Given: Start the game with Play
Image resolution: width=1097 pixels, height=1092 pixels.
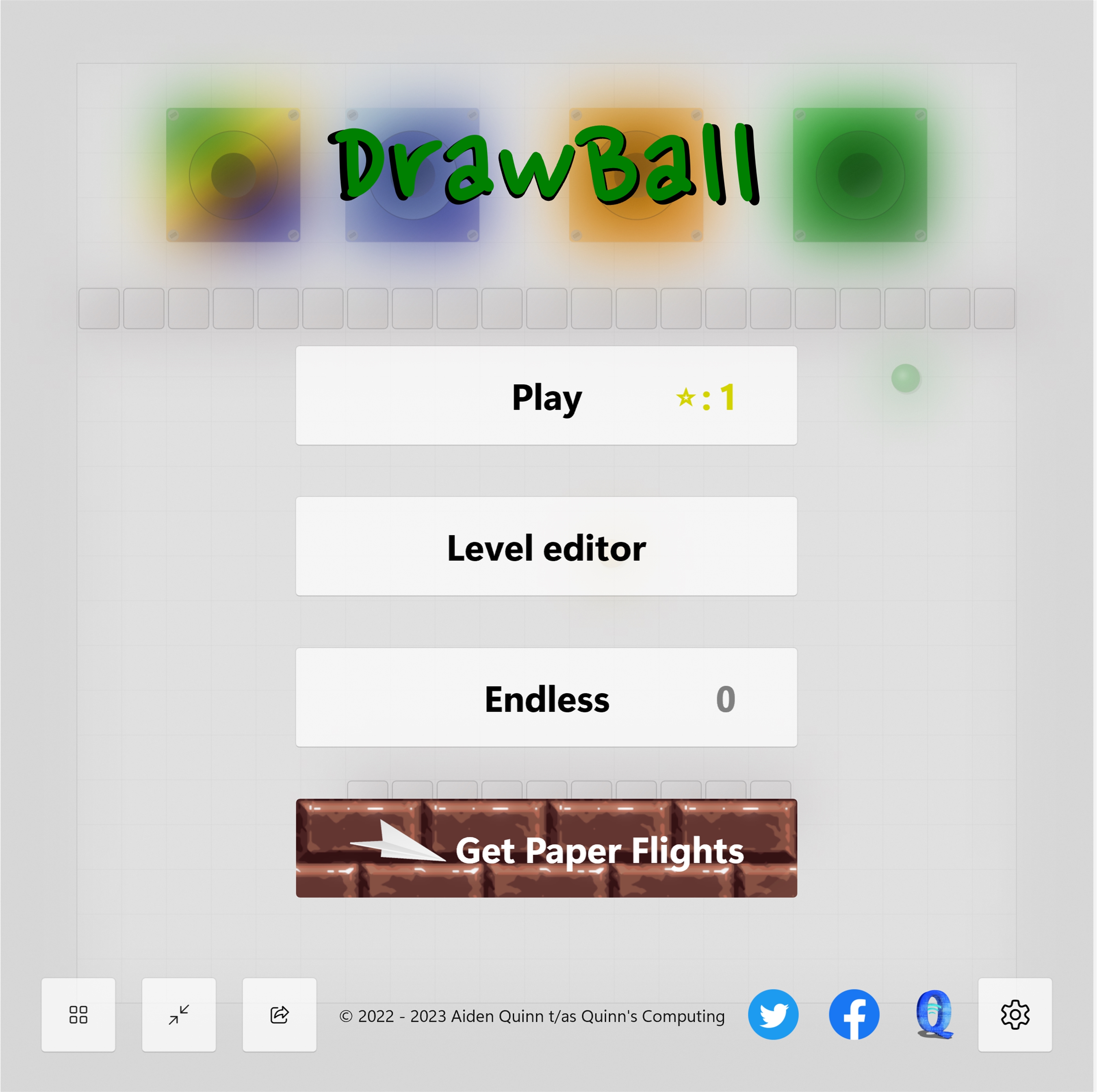Looking at the screenshot, I should point(546,396).
